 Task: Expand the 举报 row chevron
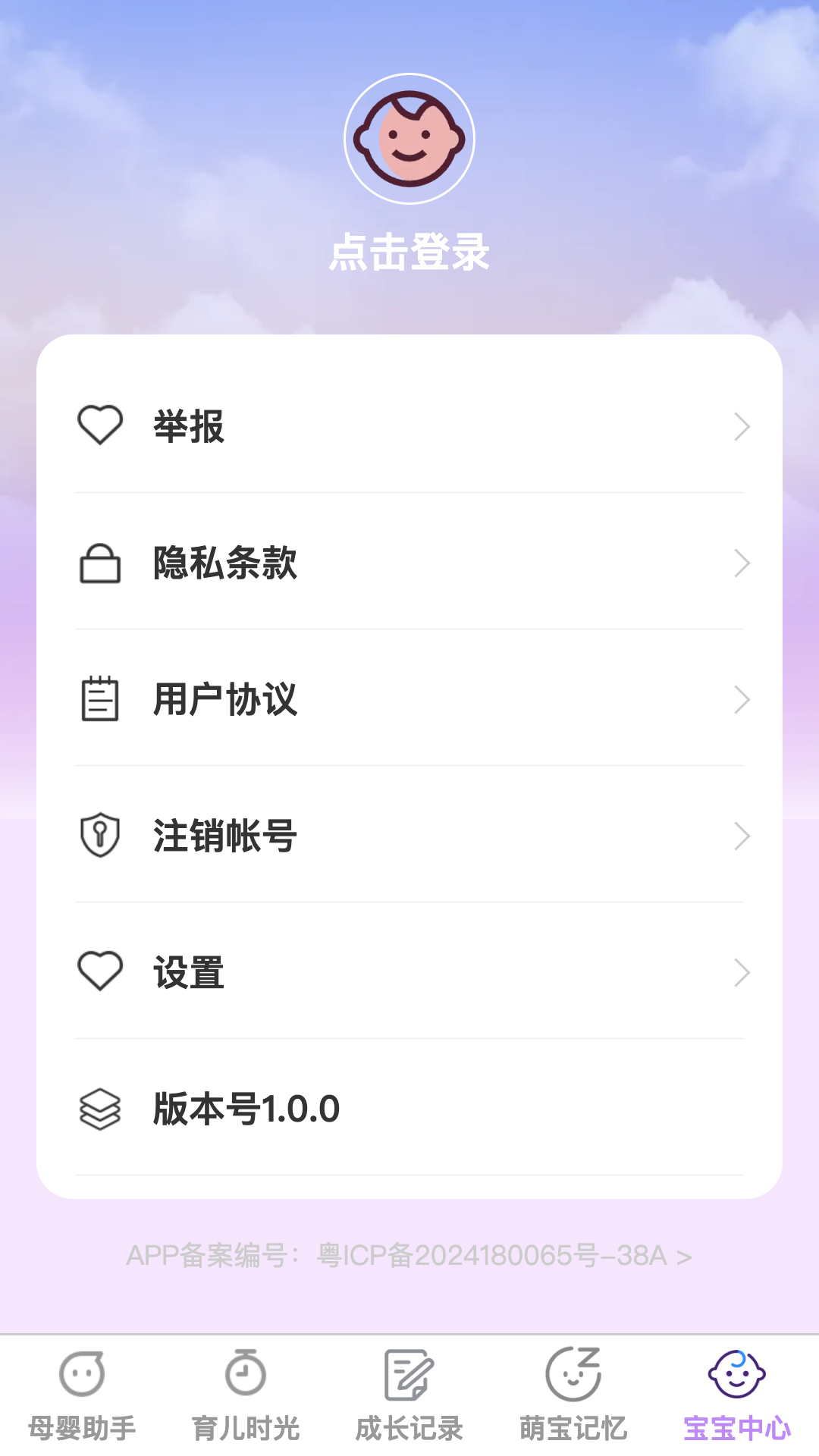742,426
